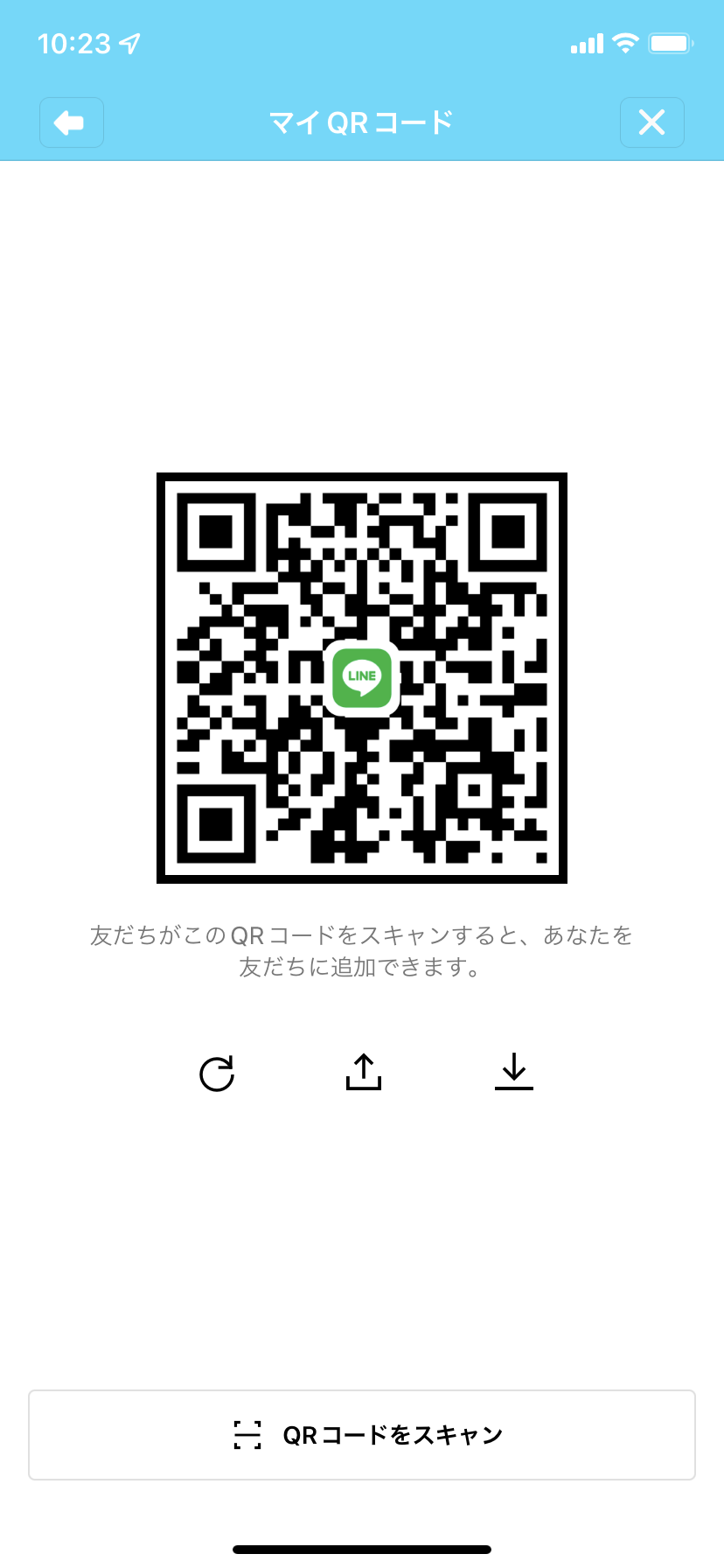The image size is (724, 1568).
Task: Refresh the QR code
Action: coord(217,1074)
